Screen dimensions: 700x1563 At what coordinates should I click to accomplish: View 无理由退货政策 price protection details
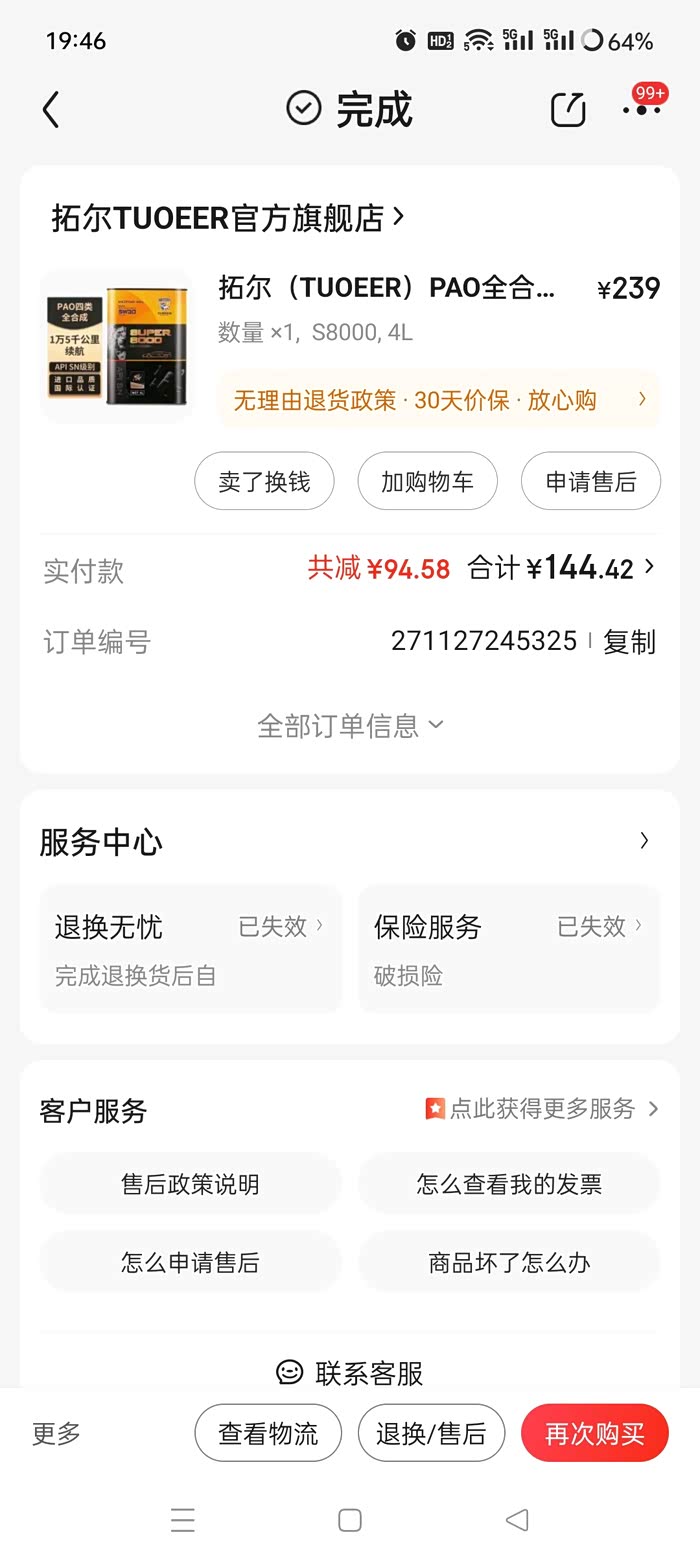(x=438, y=400)
